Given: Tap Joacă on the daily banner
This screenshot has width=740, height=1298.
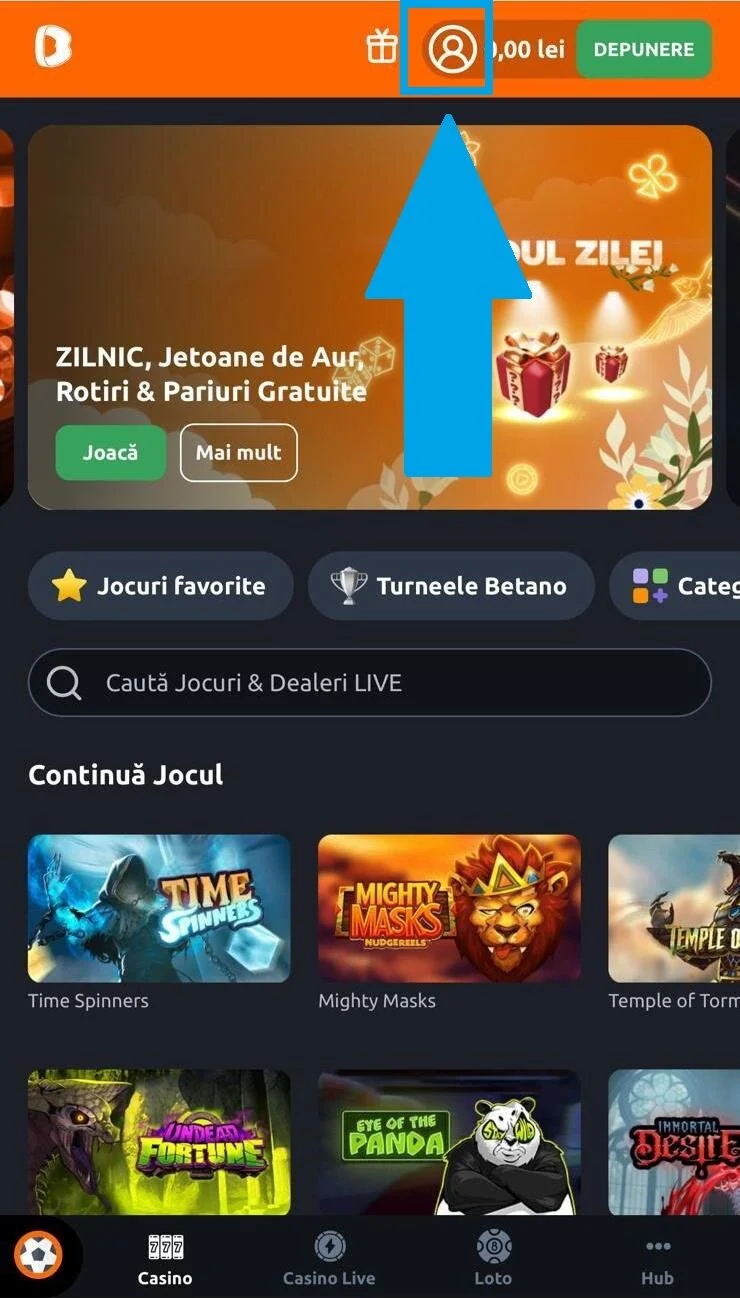Looking at the screenshot, I should tap(110, 452).
